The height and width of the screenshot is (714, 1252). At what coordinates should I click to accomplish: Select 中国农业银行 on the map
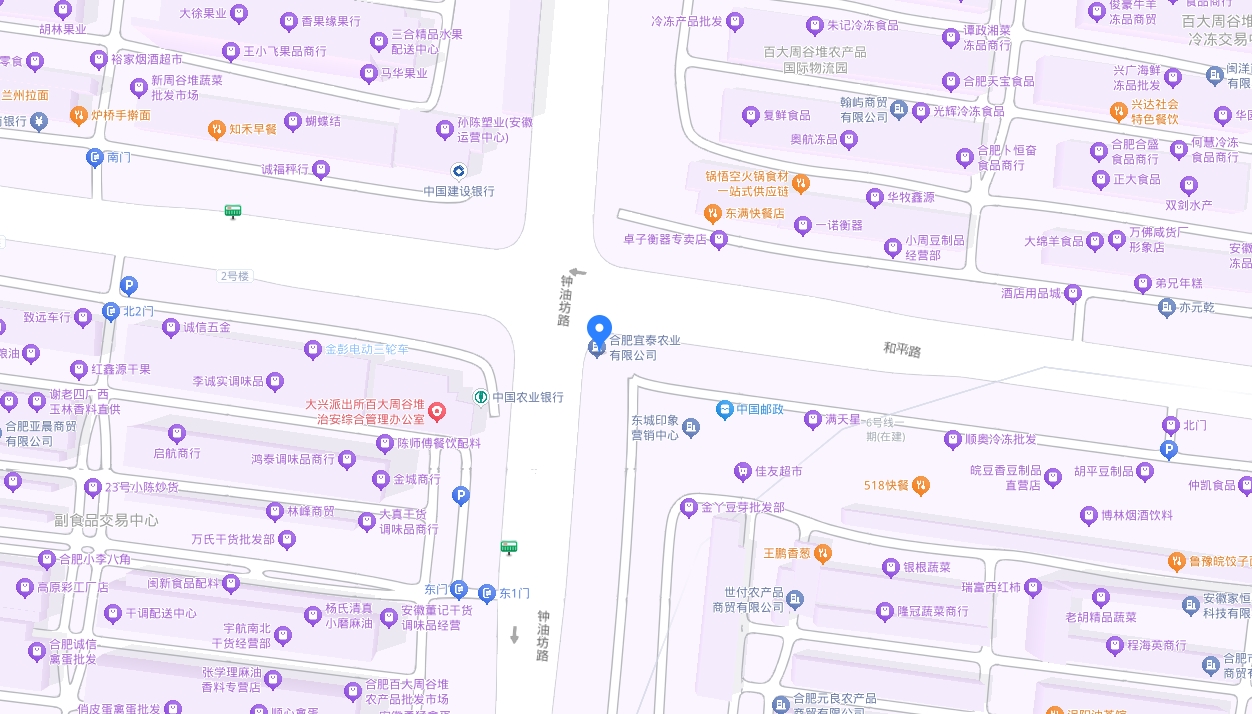click(x=481, y=398)
